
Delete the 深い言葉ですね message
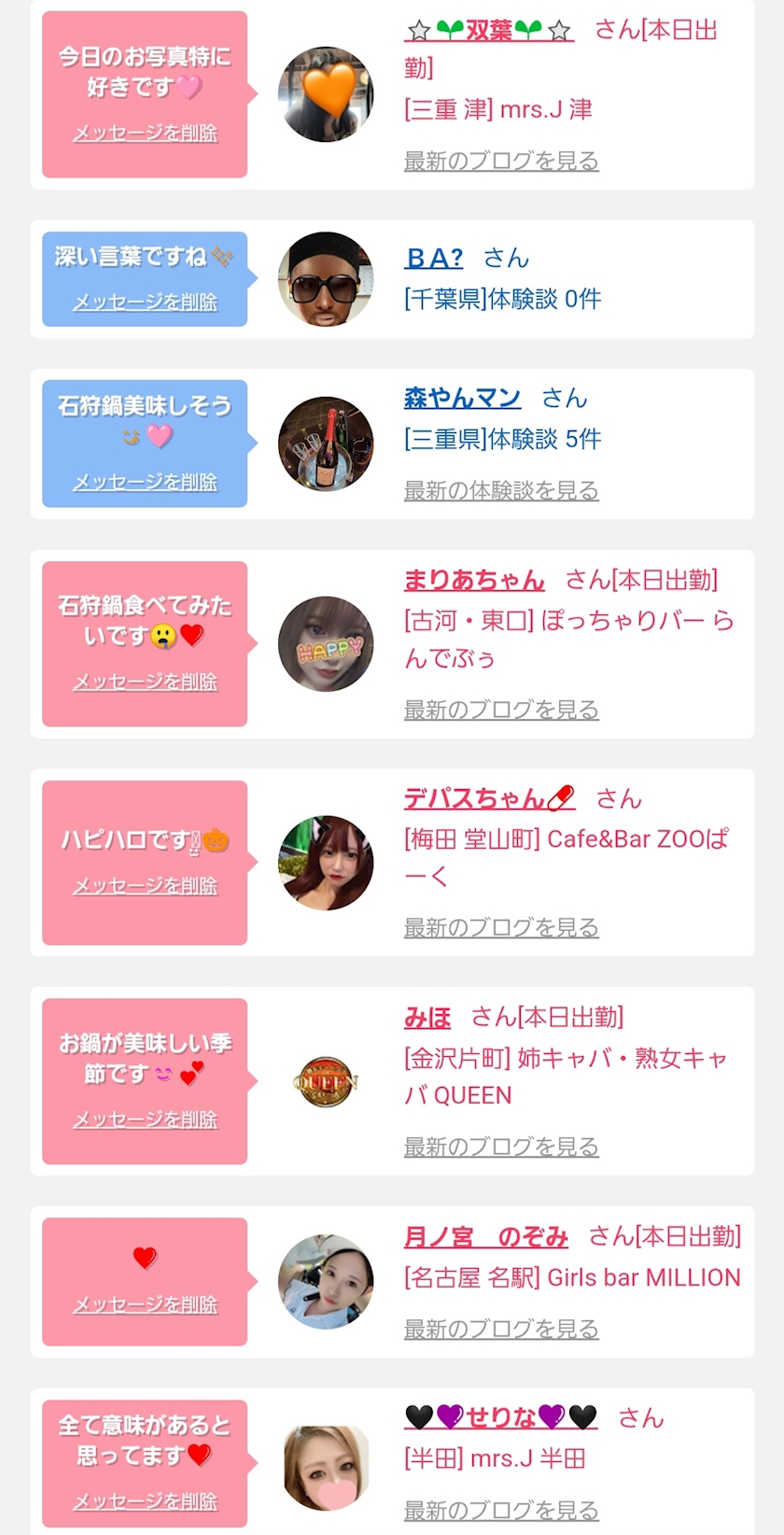coord(145,302)
